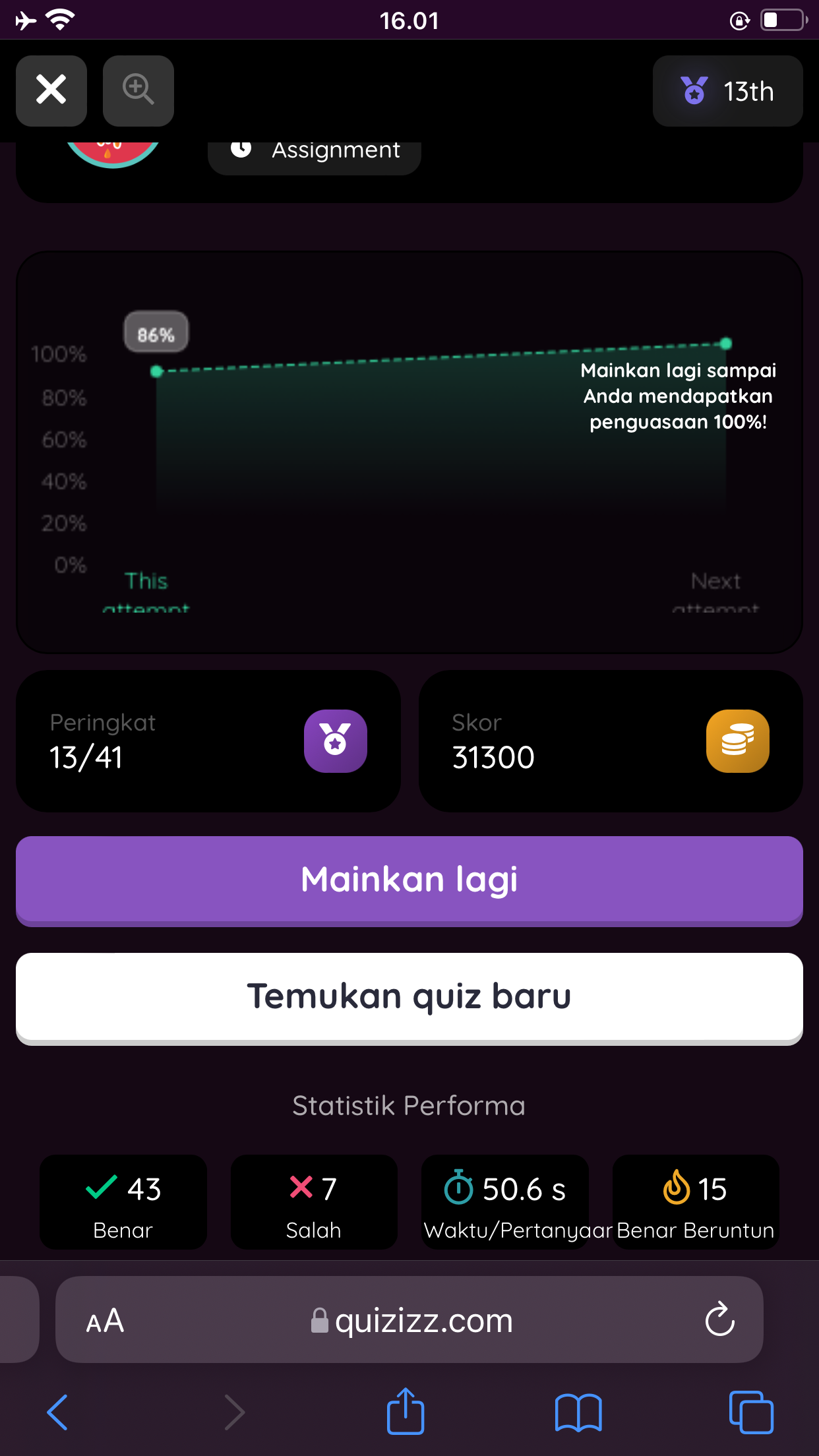
Task: Tap Mainkan lagi to replay quiz
Action: [409, 880]
